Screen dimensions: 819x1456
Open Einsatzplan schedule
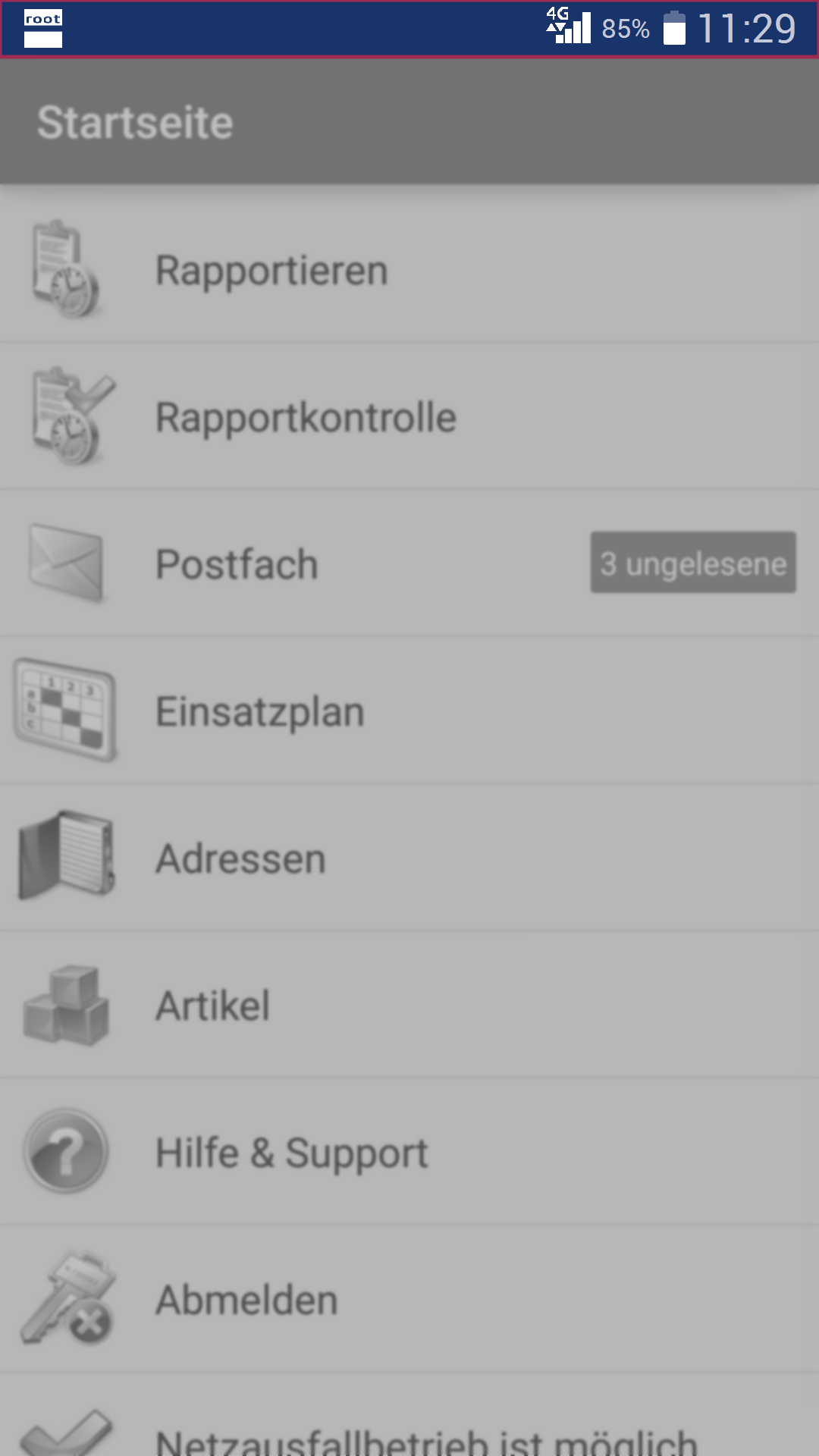[409, 711]
